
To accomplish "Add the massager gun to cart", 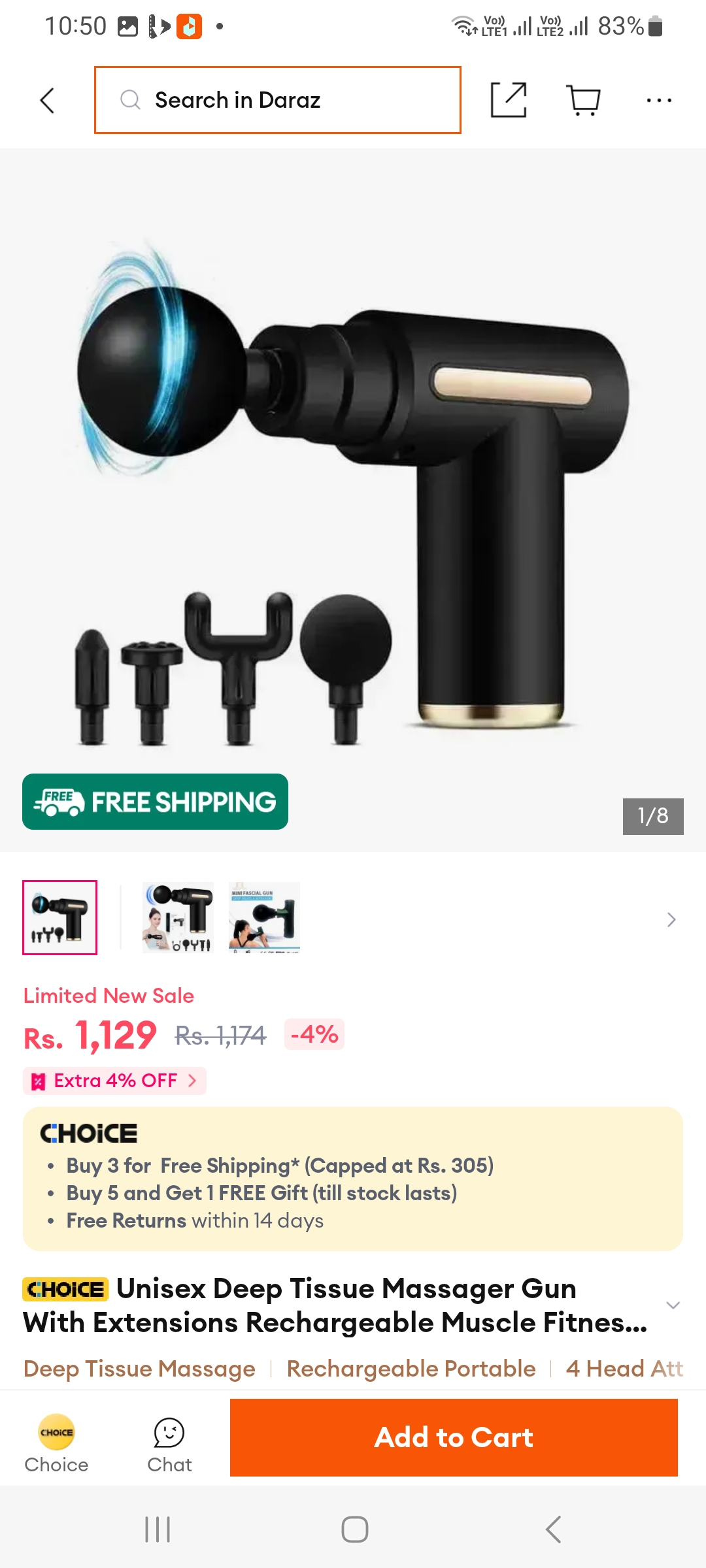I will coord(454,1437).
